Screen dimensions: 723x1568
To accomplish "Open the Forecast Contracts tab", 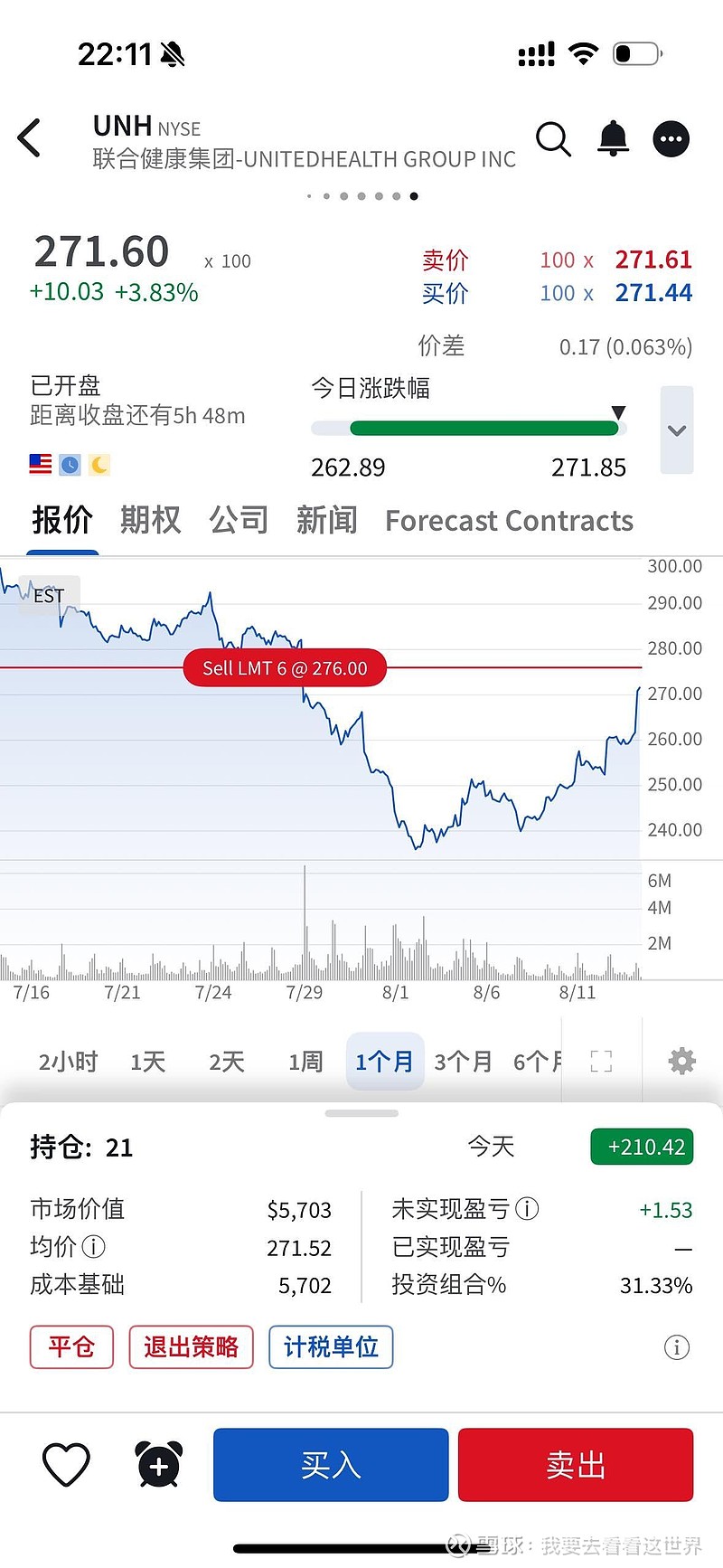I will click(509, 521).
